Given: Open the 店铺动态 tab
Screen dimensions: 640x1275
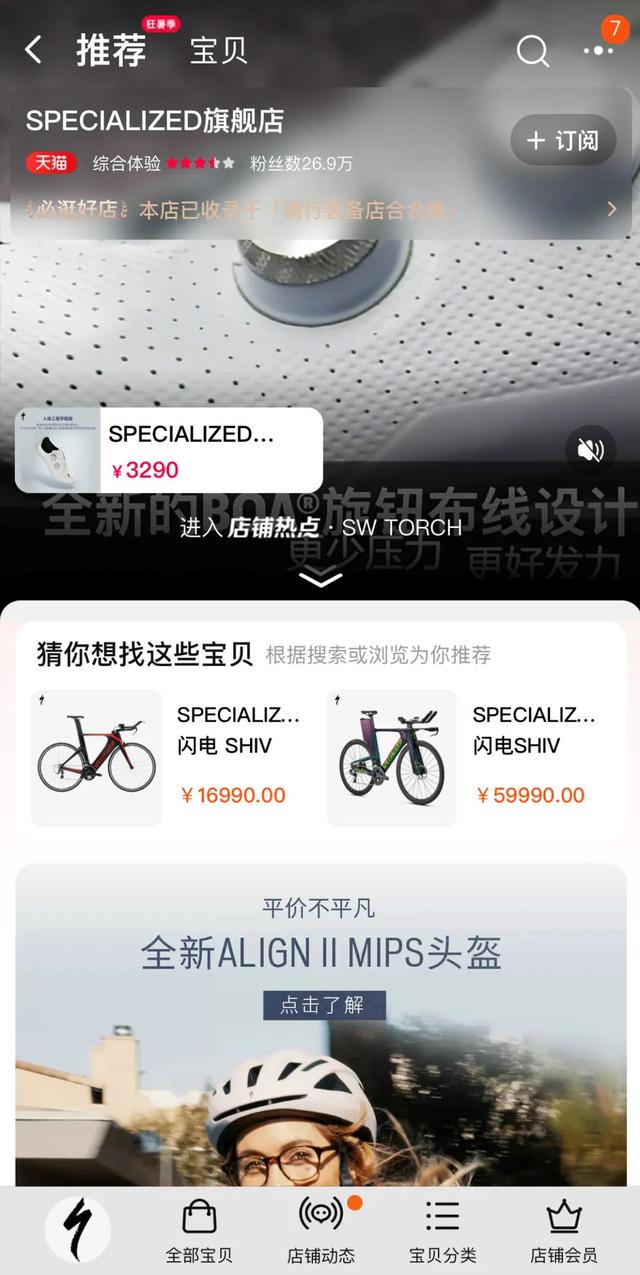Looking at the screenshot, I should [x=320, y=1230].
